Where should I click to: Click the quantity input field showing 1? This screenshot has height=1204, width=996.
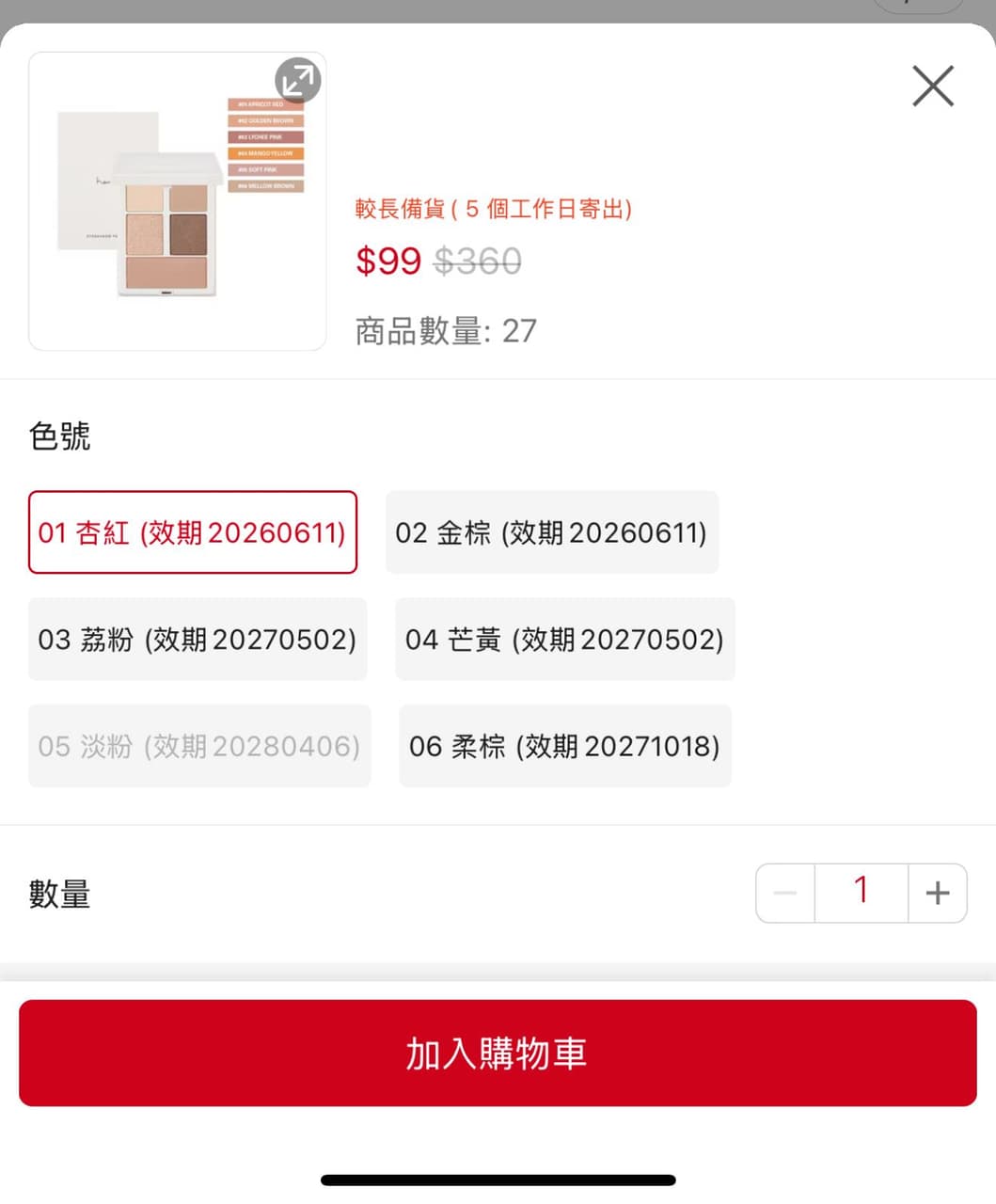[861, 892]
